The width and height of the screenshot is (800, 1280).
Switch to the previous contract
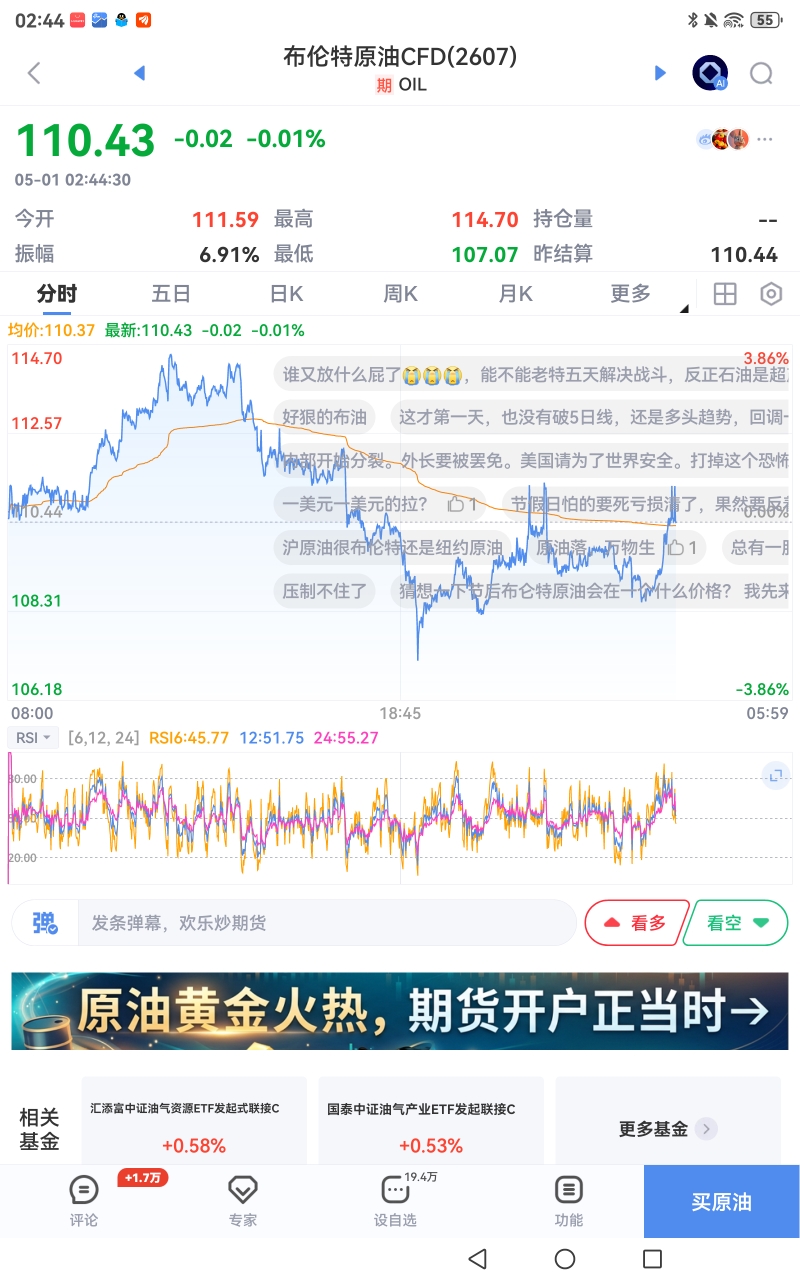[140, 73]
